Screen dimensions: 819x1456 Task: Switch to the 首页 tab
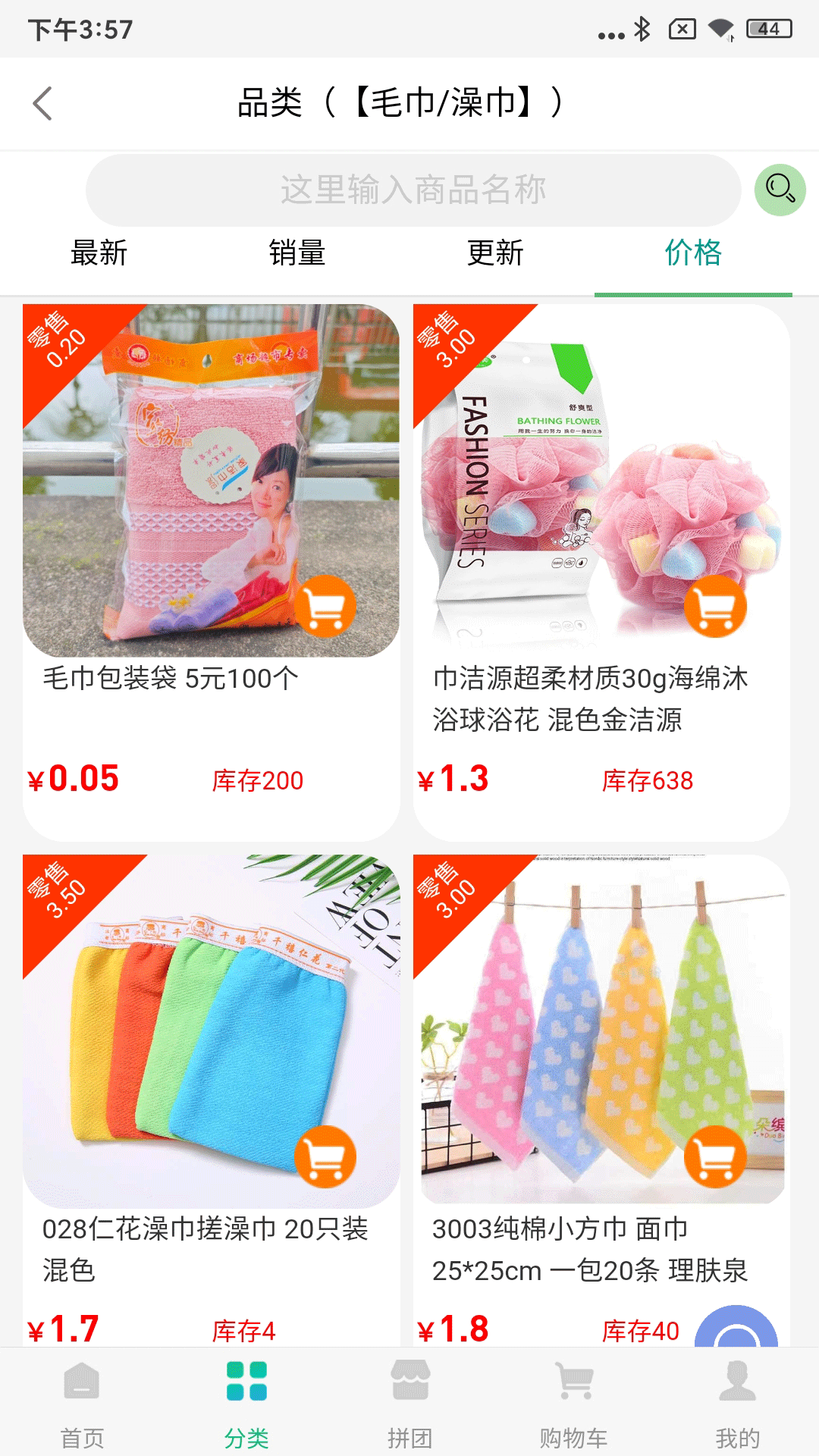(82, 1403)
